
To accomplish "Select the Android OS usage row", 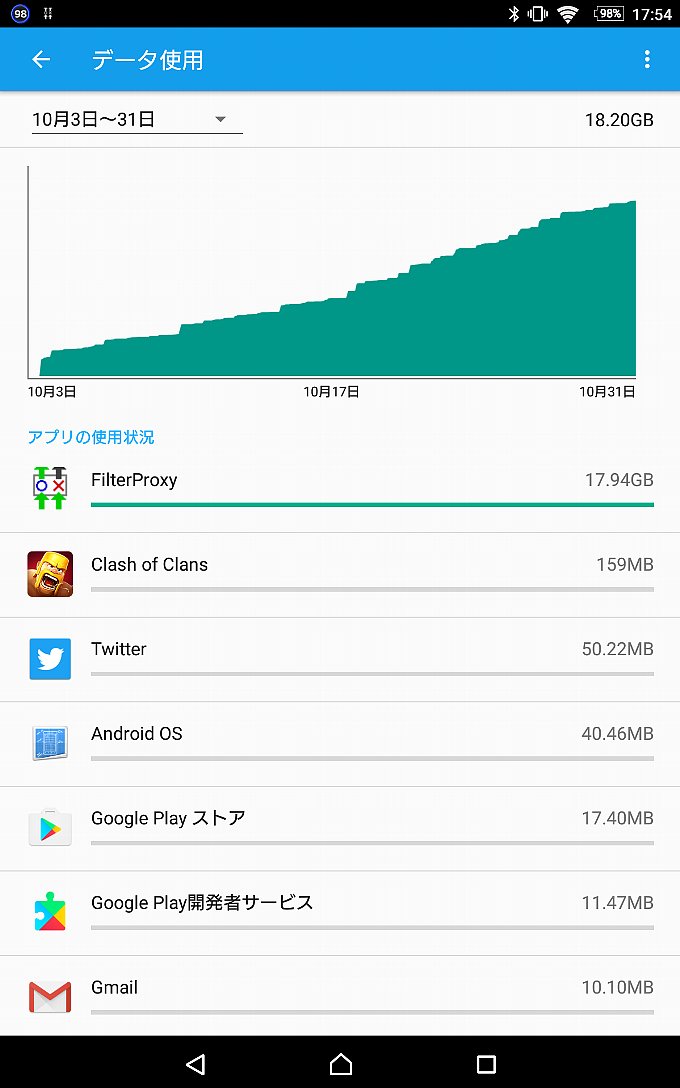I will coord(340,744).
